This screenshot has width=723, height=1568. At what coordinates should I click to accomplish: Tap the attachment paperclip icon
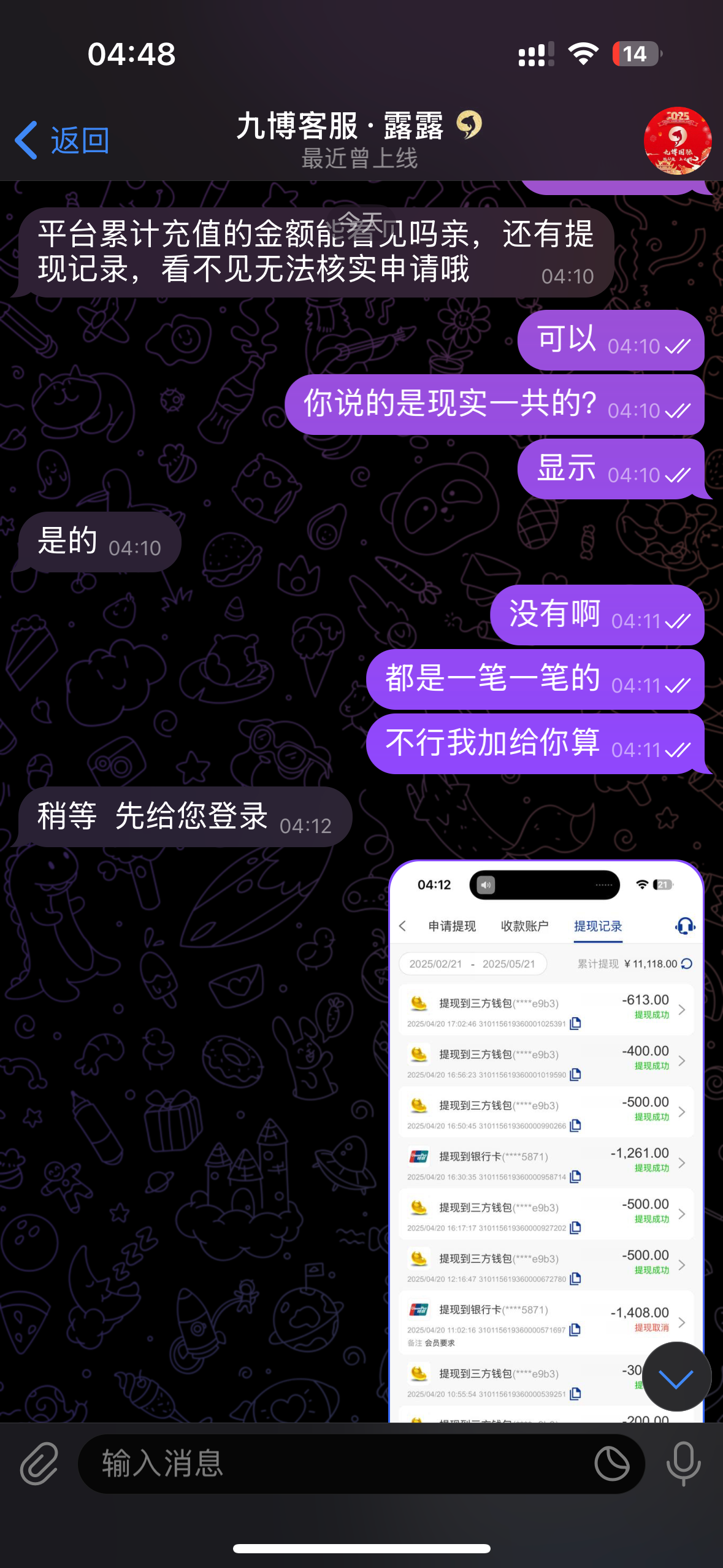point(39,1464)
